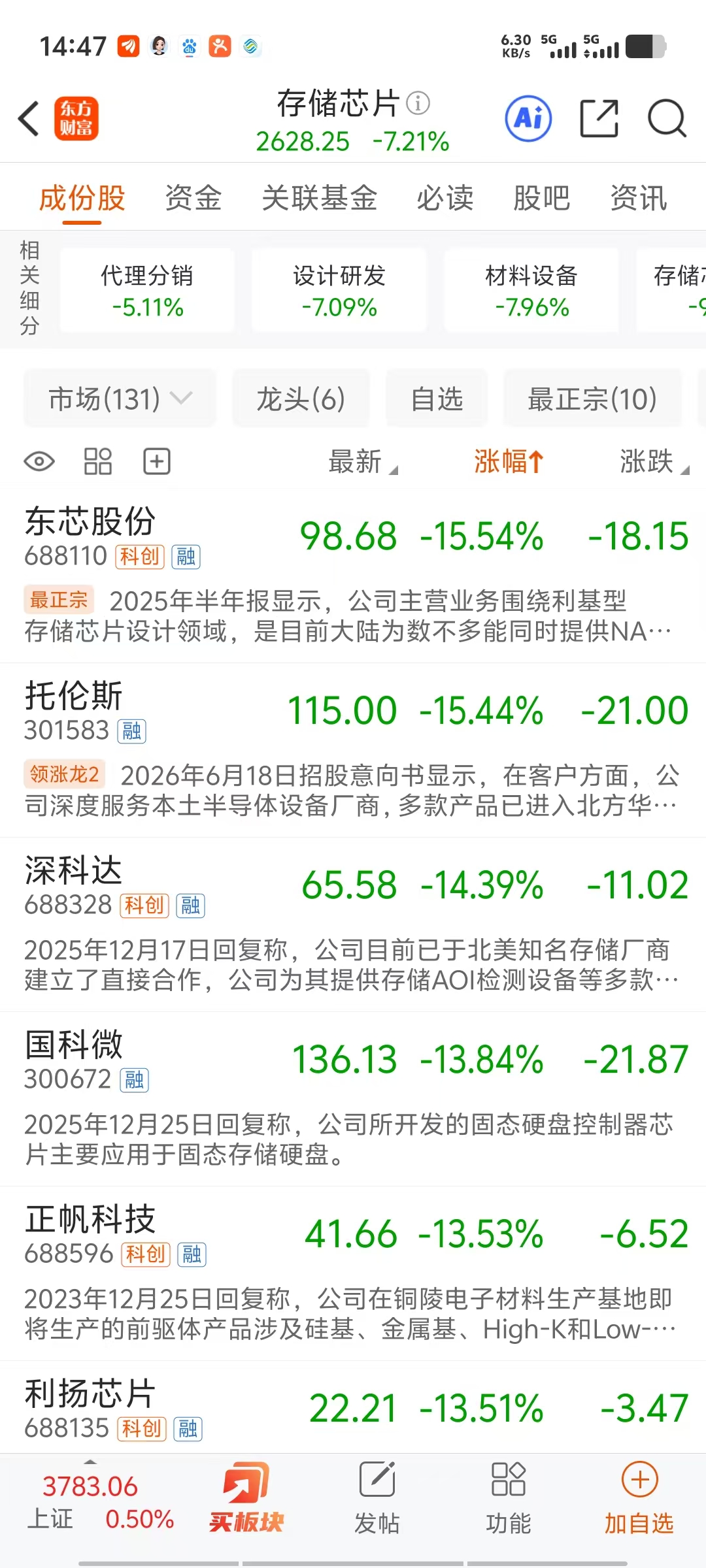Open 东芯股份 stock details
This screenshot has width=706, height=1568.
click(x=353, y=576)
